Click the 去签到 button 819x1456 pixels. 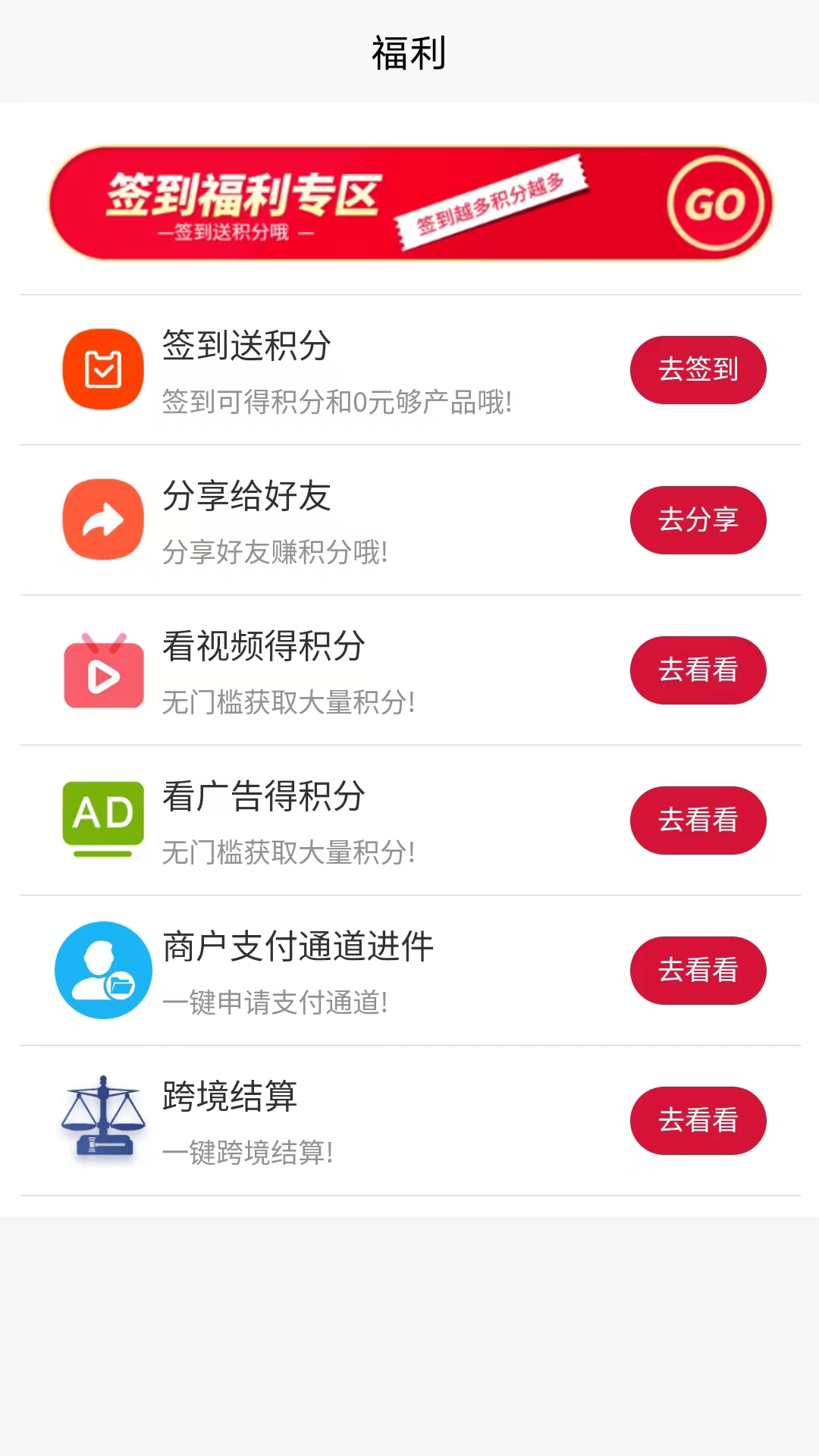pyautogui.click(x=698, y=369)
